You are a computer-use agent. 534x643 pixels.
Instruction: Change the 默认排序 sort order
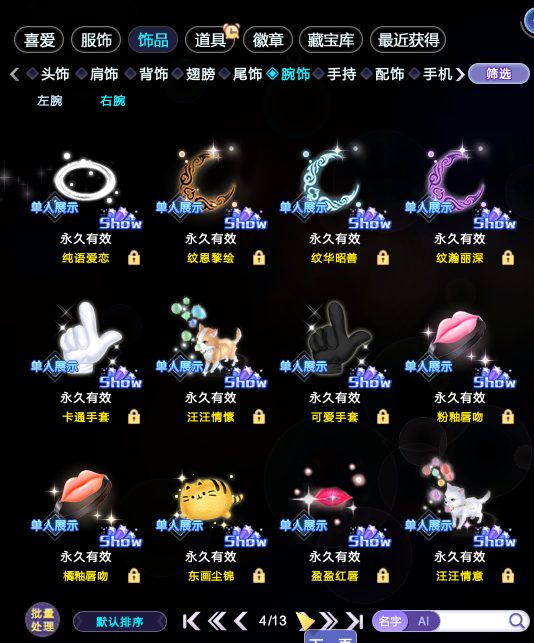click(x=120, y=622)
